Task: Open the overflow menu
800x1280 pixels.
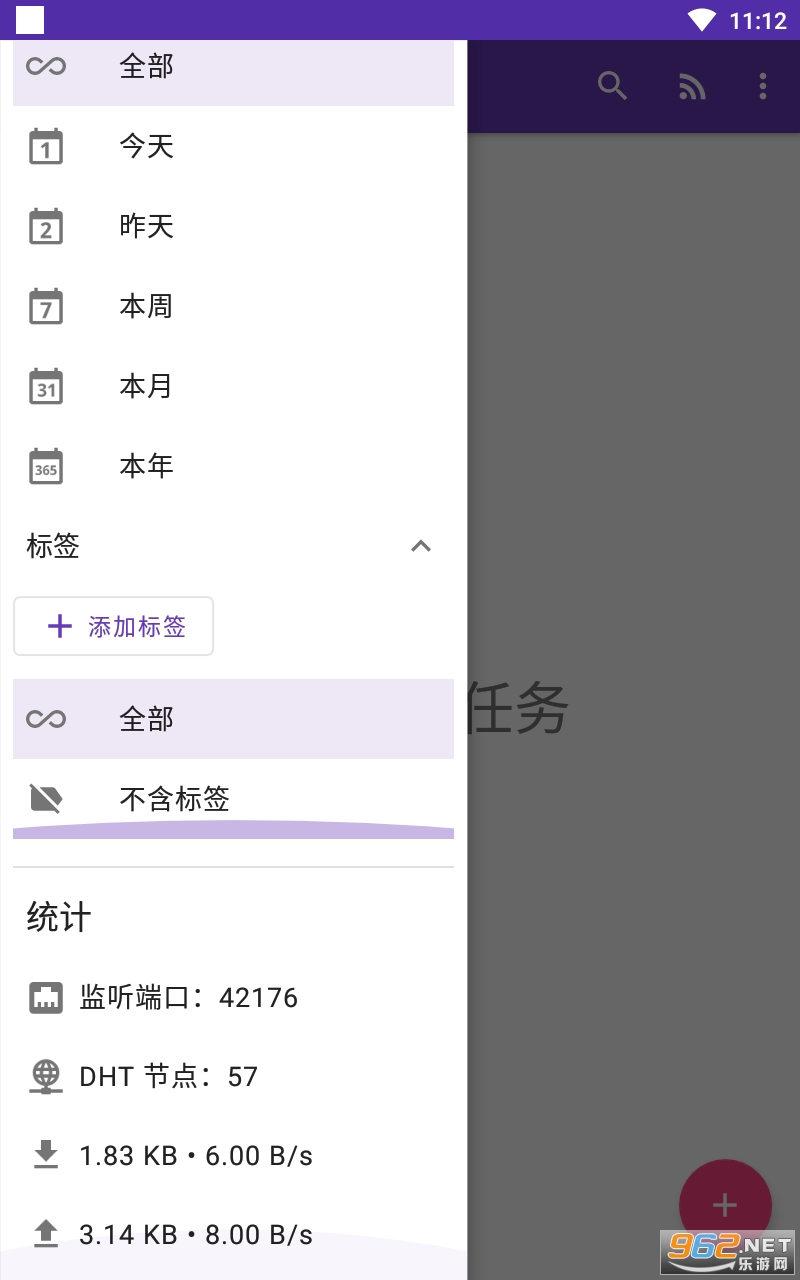Action: pos(763,87)
